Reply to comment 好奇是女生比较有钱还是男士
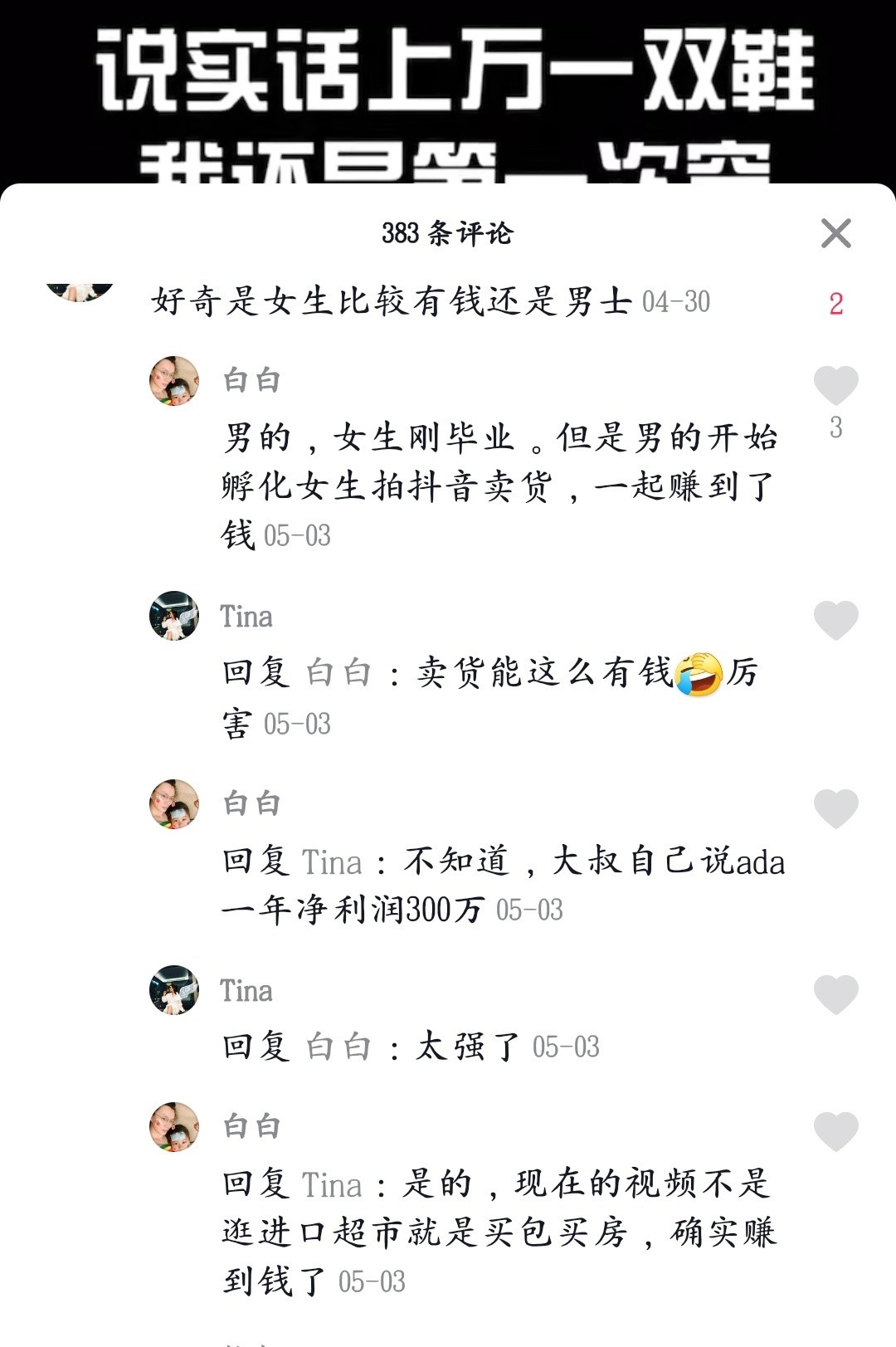 (390, 300)
